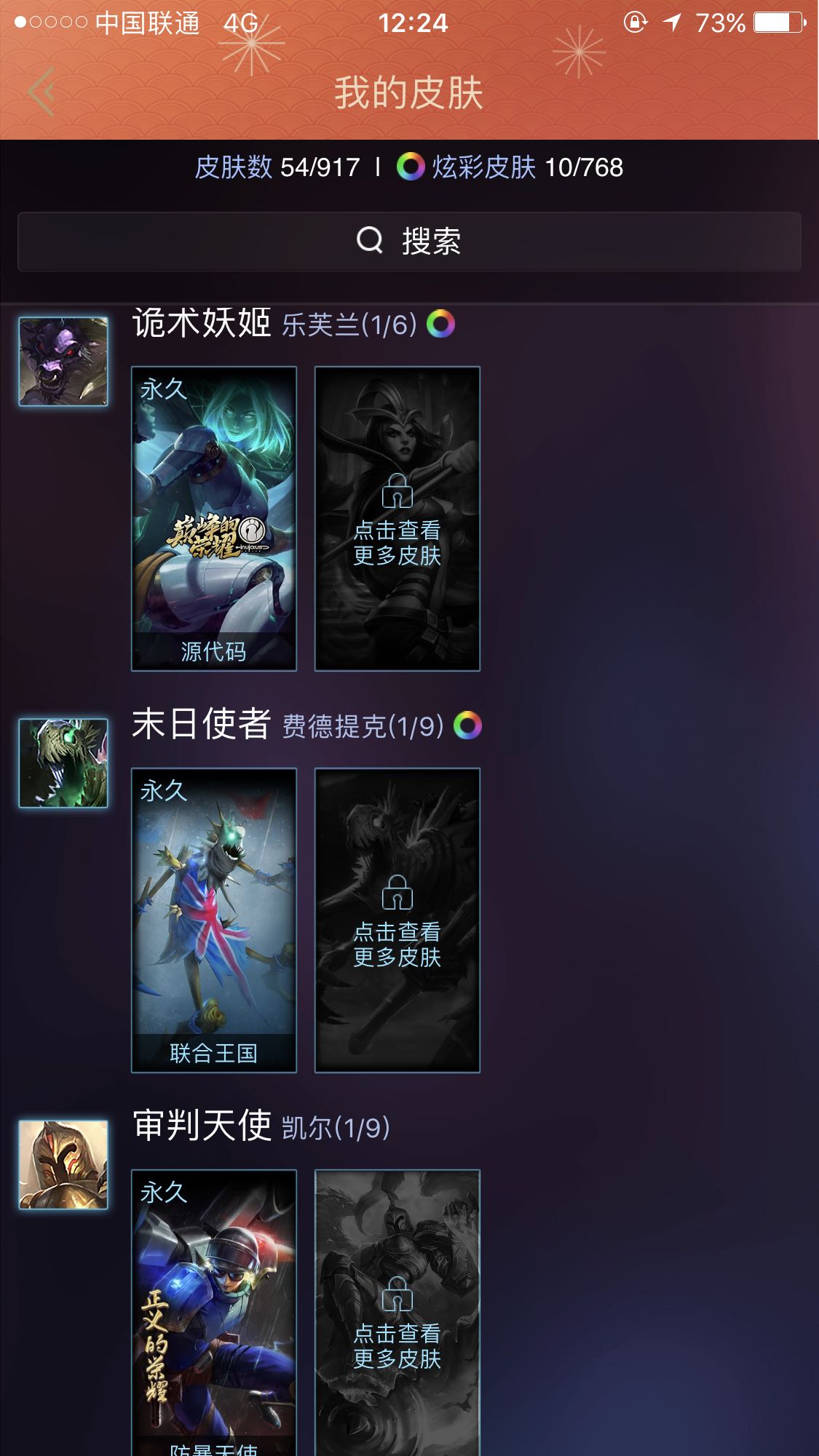Screen dimensions: 819x1456
Task: Open the 搜索 search box
Action: coord(409,242)
